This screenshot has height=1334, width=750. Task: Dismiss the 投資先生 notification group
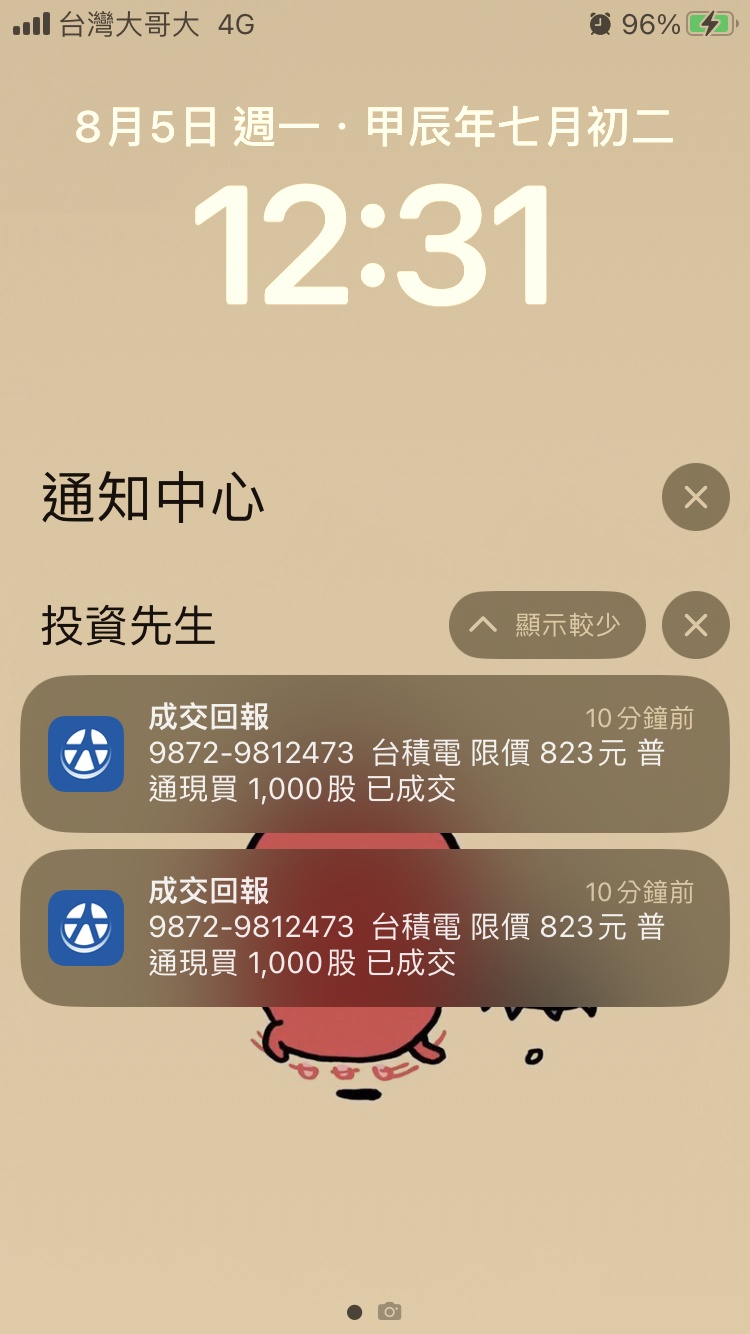point(695,625)
